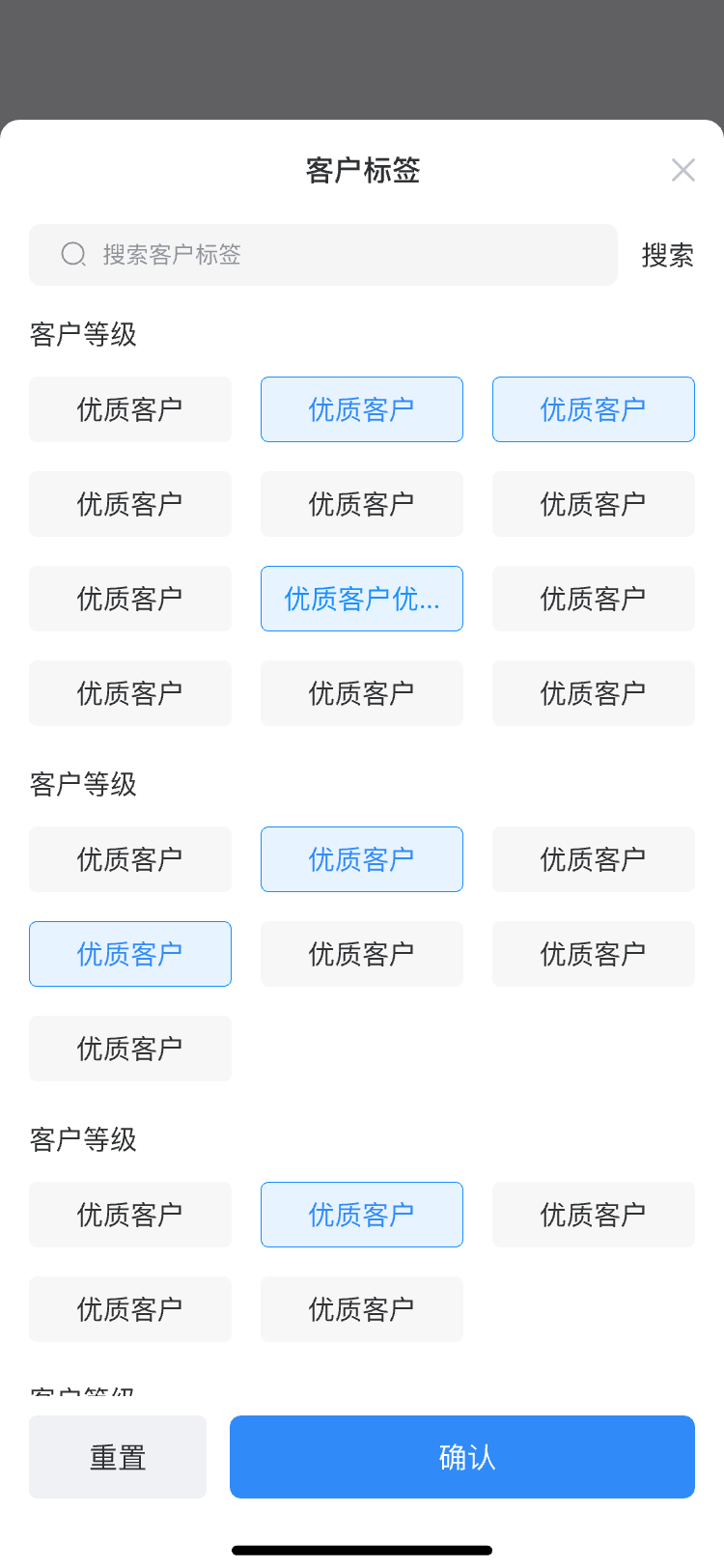
Task: Tap the 客户等级 section heading
Action: pyautogui.click(x=82, y=333)
